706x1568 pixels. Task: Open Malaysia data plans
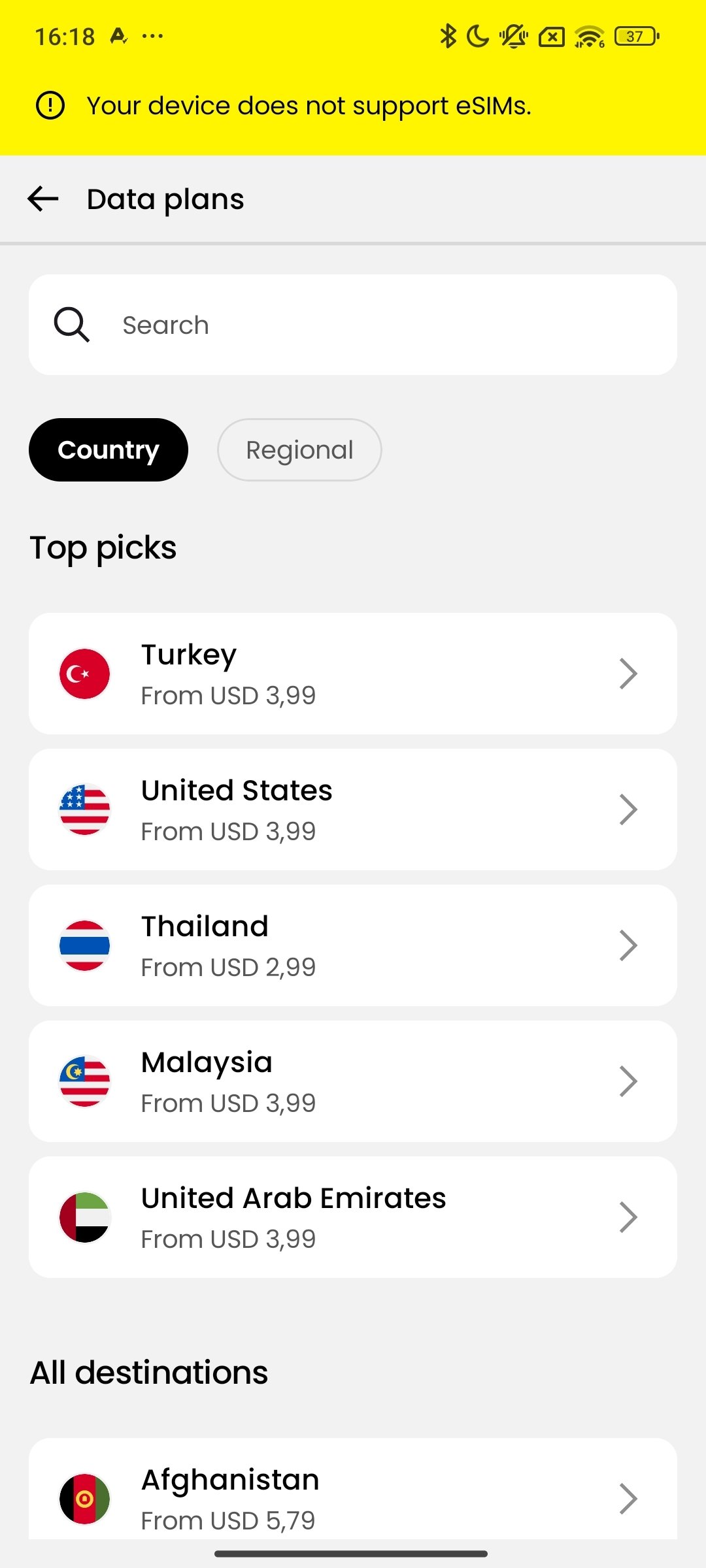click(353, 1081)
